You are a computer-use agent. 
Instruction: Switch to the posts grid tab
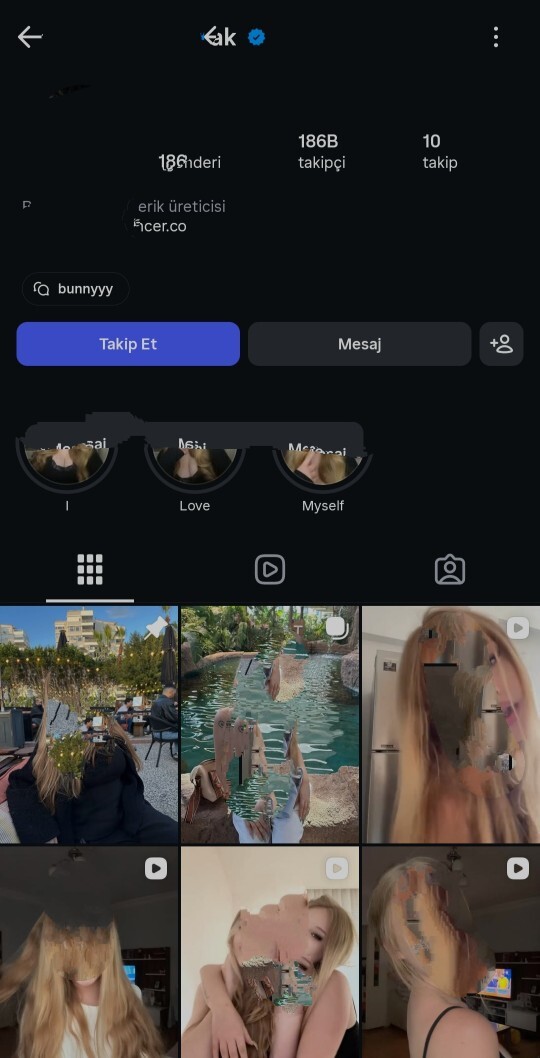pyautogui.click(x=90, y=570)
